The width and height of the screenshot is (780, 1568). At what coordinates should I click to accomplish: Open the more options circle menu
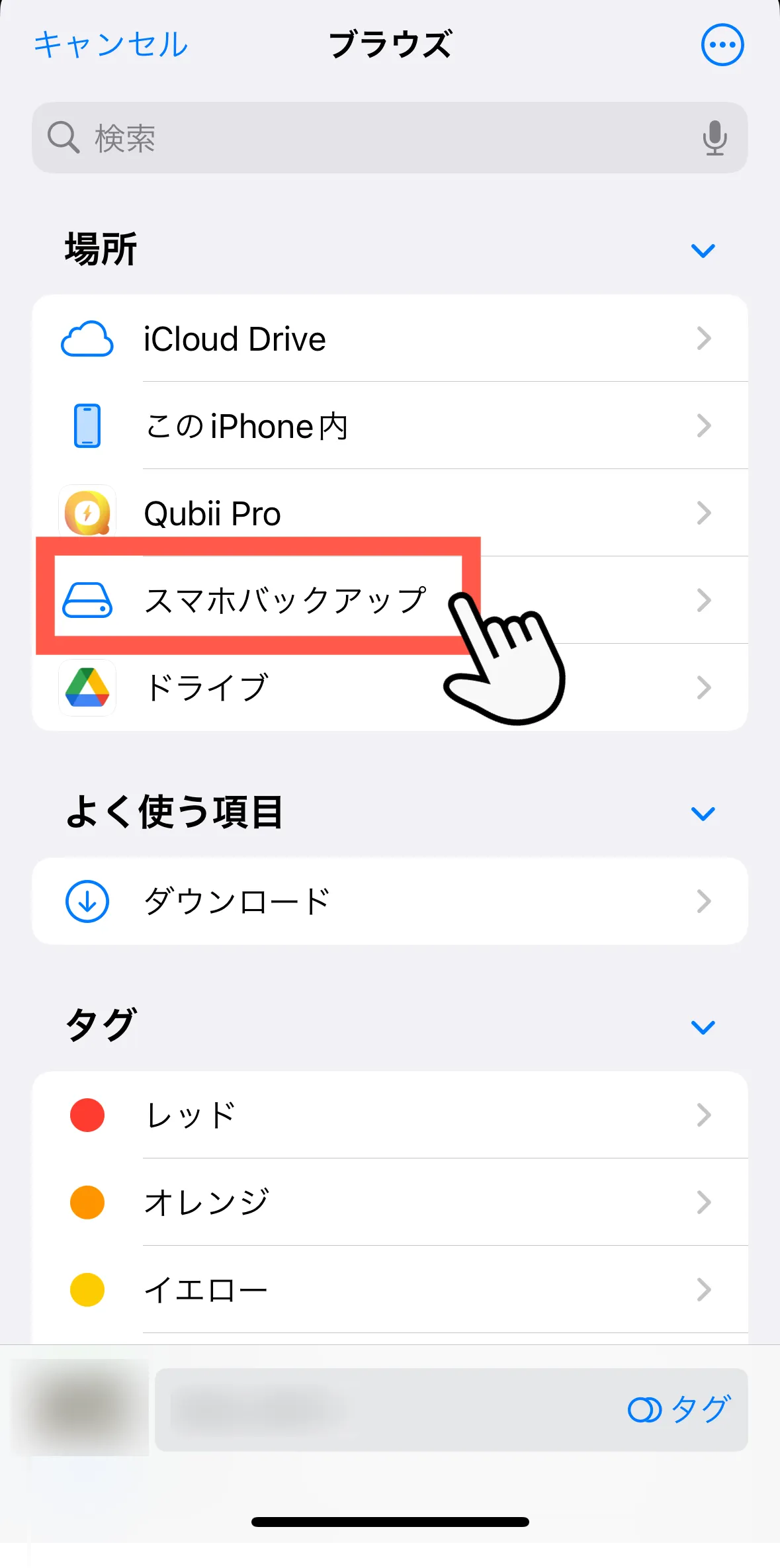click(722, 45)
